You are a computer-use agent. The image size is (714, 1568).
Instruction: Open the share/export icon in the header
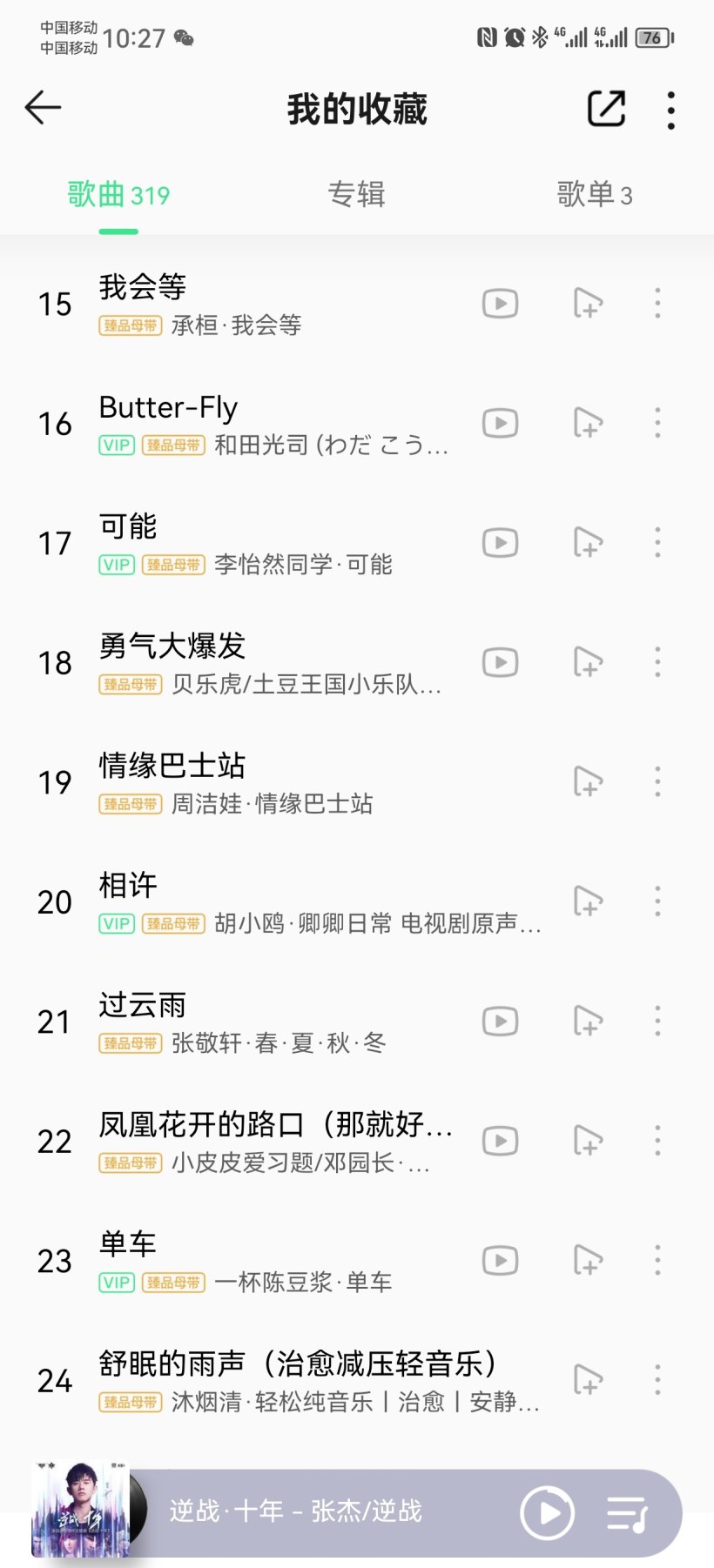pyautogui.click(x=606, y=109)
